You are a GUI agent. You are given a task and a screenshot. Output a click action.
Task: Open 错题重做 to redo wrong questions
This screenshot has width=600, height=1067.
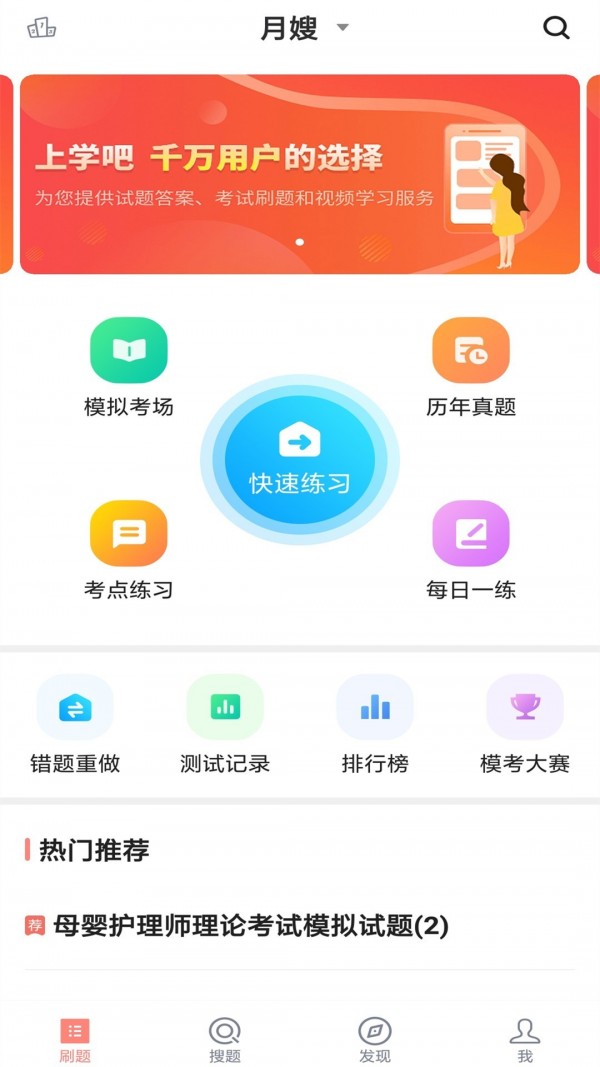coord(75,724)
